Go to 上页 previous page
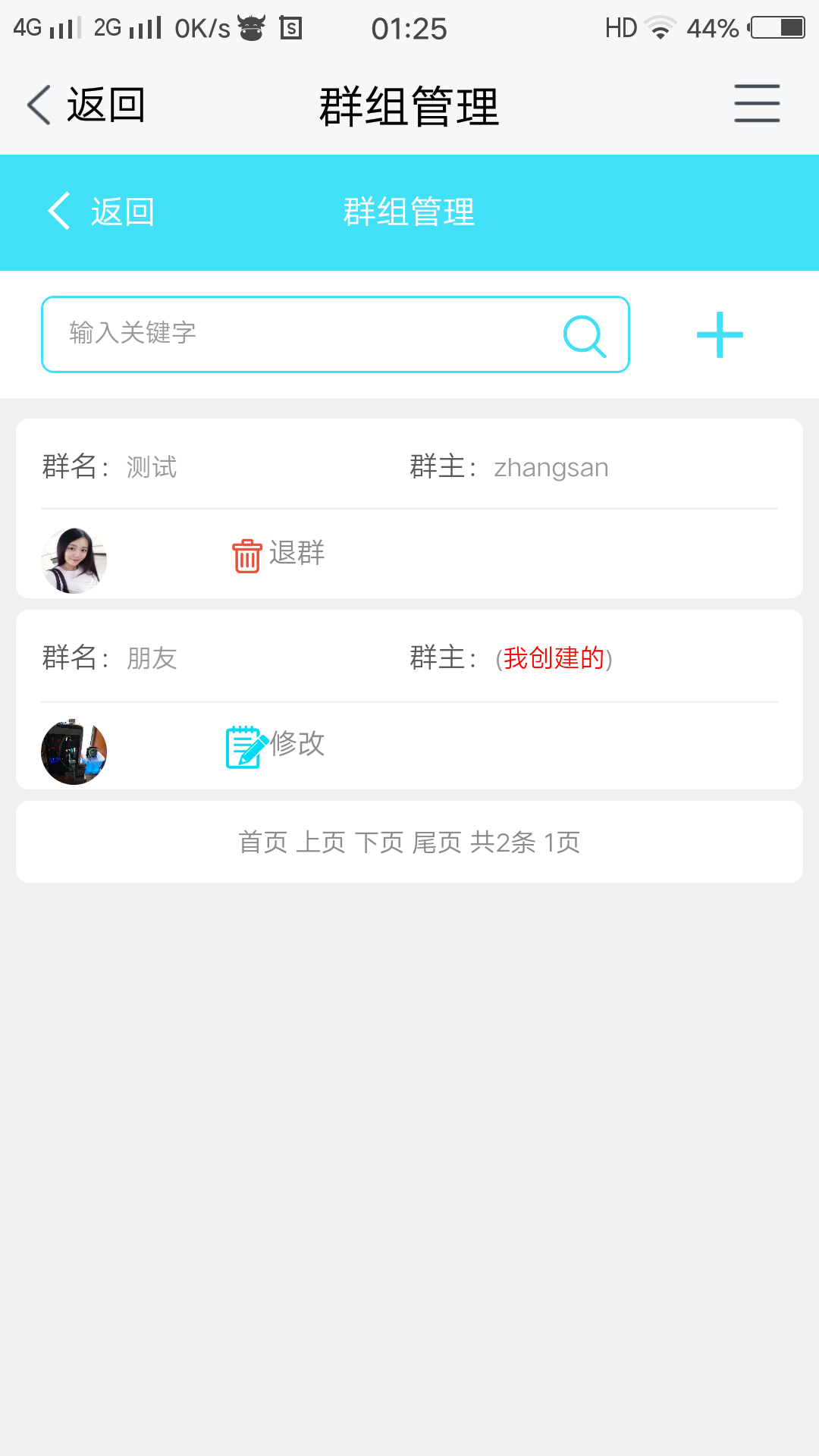819x1456 pixels. (x=321, y=843)
